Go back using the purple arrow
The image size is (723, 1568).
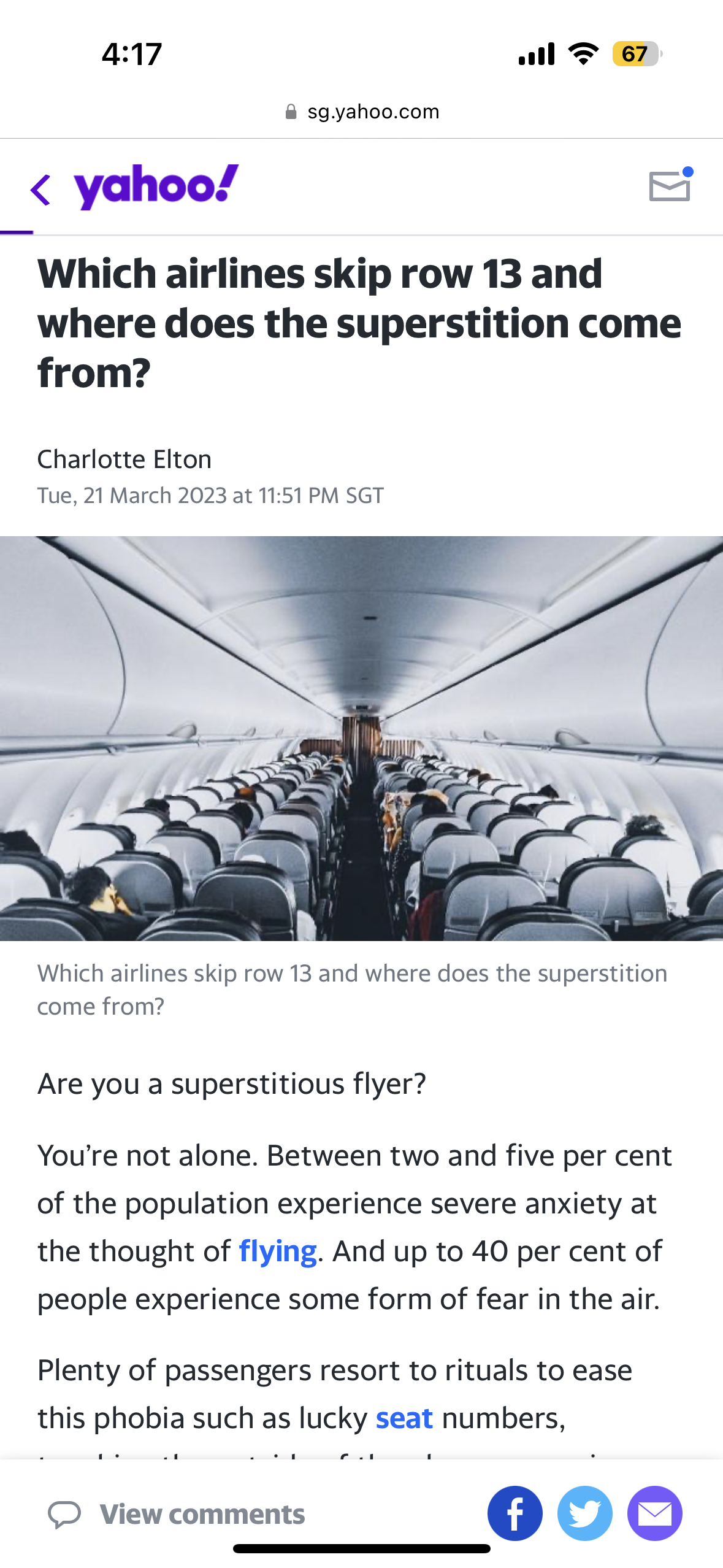pos(40,190)
